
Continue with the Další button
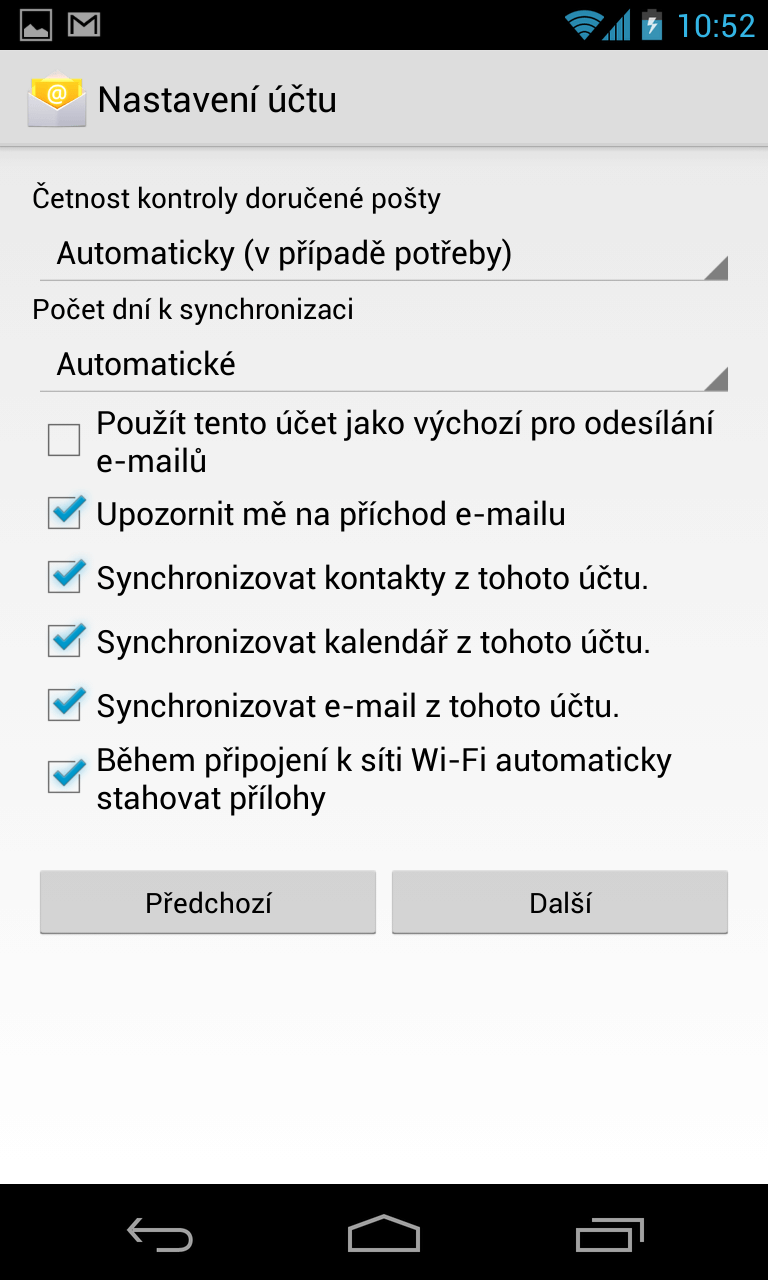560,903
